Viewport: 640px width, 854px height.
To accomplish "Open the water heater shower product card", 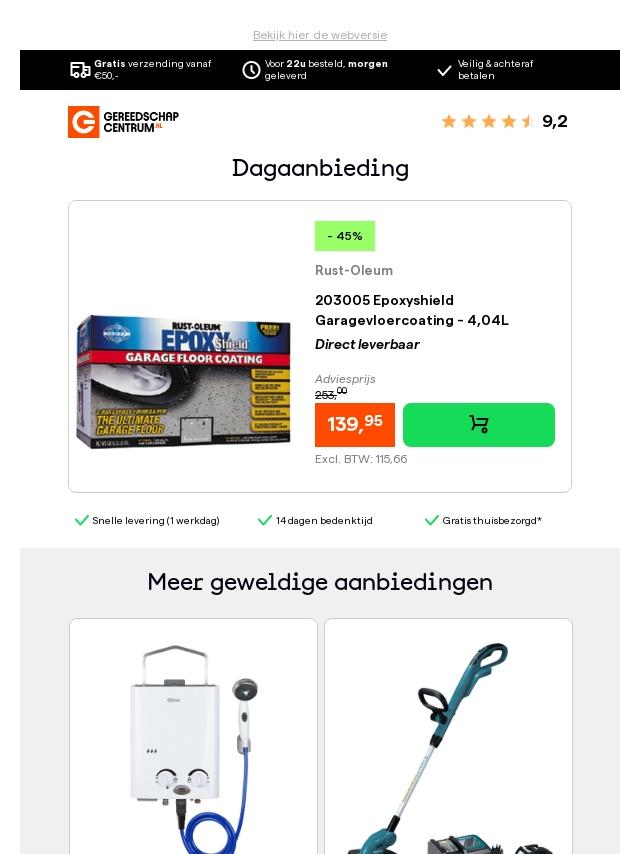I will coord(193,740).
